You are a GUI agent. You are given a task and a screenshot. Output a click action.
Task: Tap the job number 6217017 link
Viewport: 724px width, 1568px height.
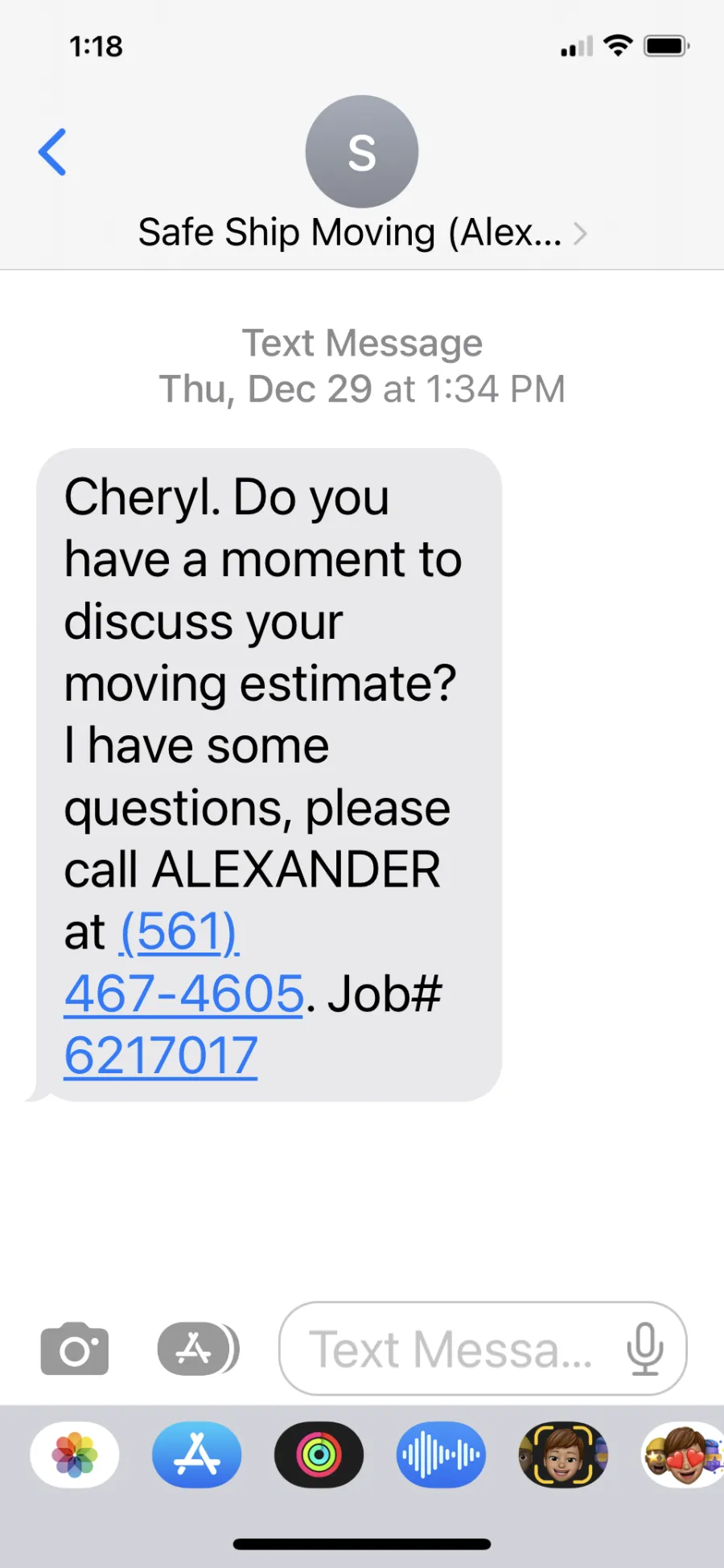click(x=161, y=1055)
